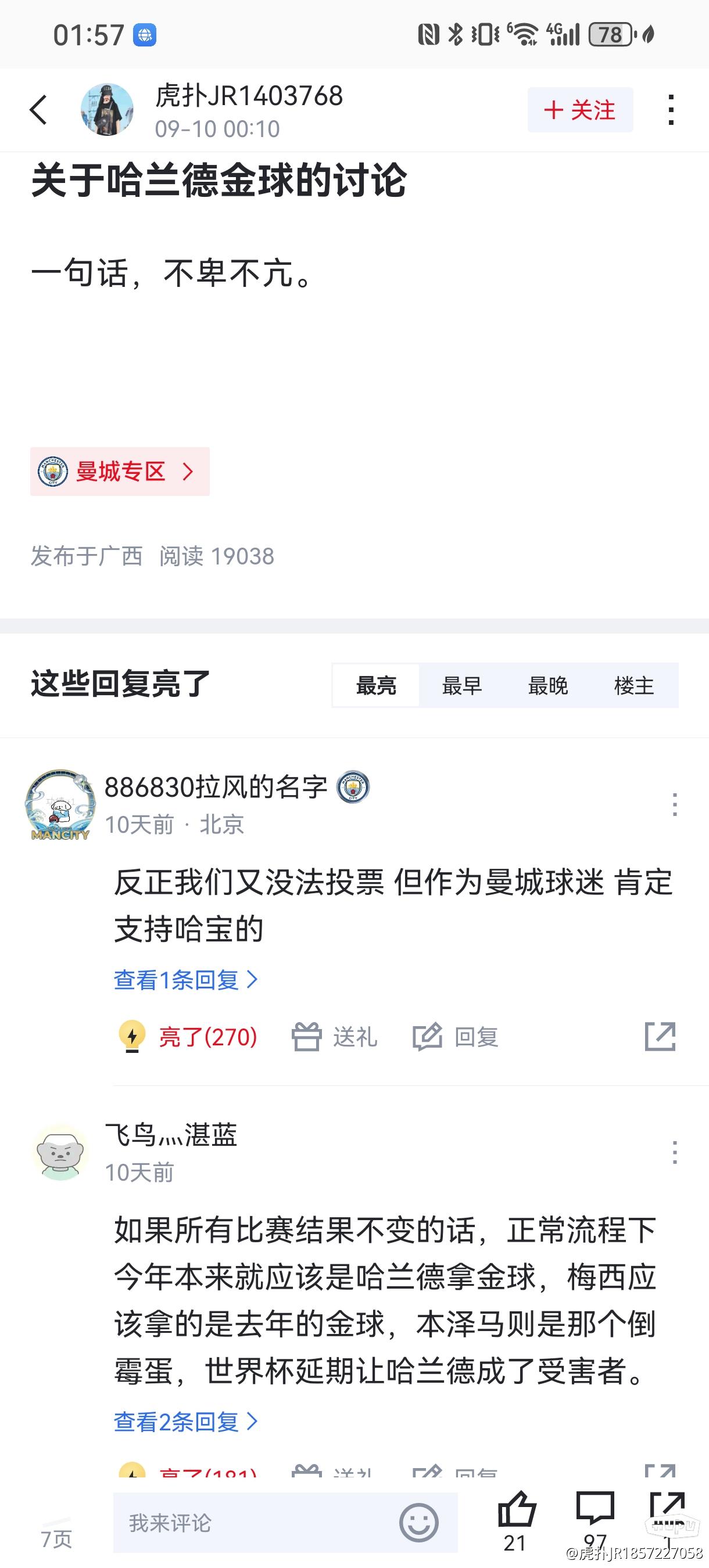The image size is (709, 1568).
Task: Send a gift to 886830拉风的名字 comment
Action: [x=335, y=1037]
